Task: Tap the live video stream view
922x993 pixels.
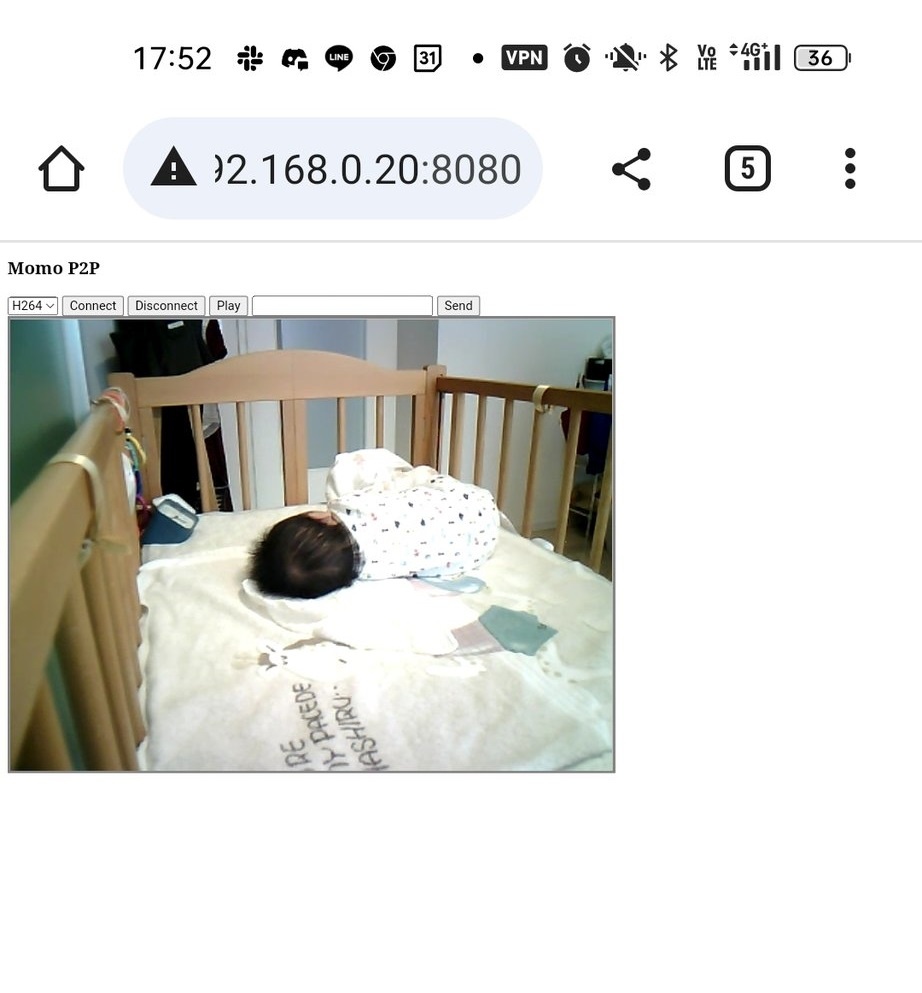Action: coord(311,545)
